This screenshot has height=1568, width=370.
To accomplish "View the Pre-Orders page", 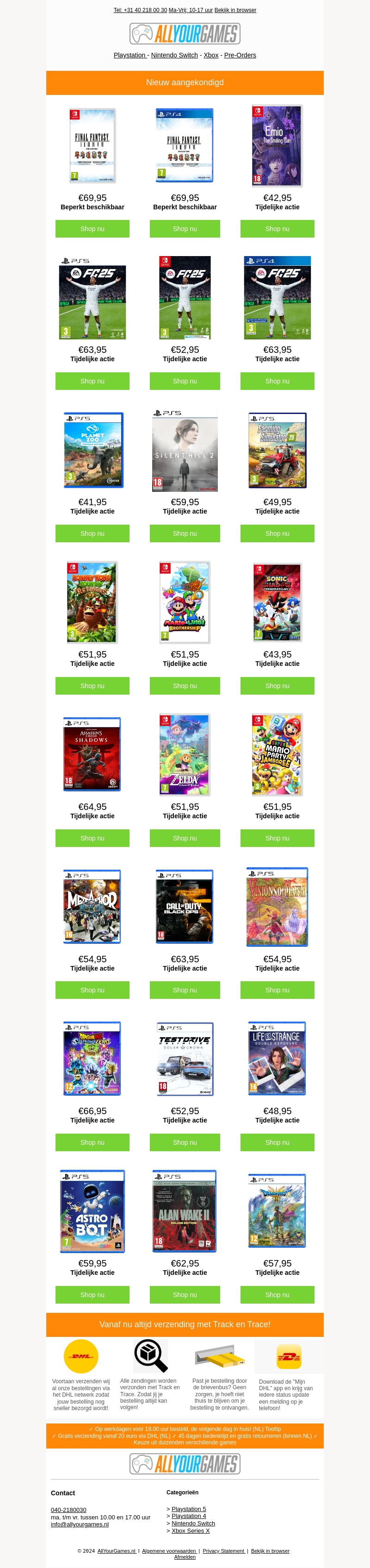I will click(240, 56).
